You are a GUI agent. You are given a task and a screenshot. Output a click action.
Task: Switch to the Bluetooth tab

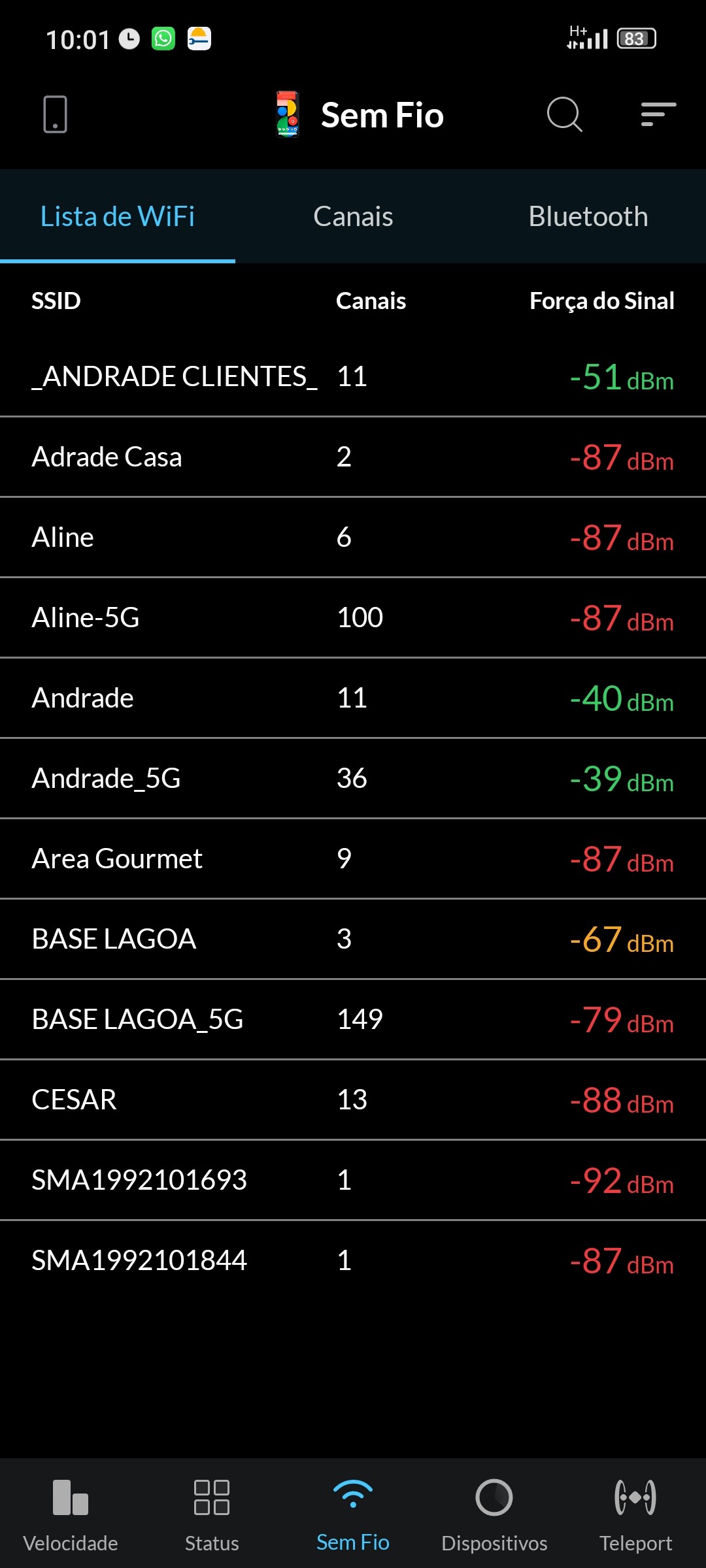coord(588,216)
